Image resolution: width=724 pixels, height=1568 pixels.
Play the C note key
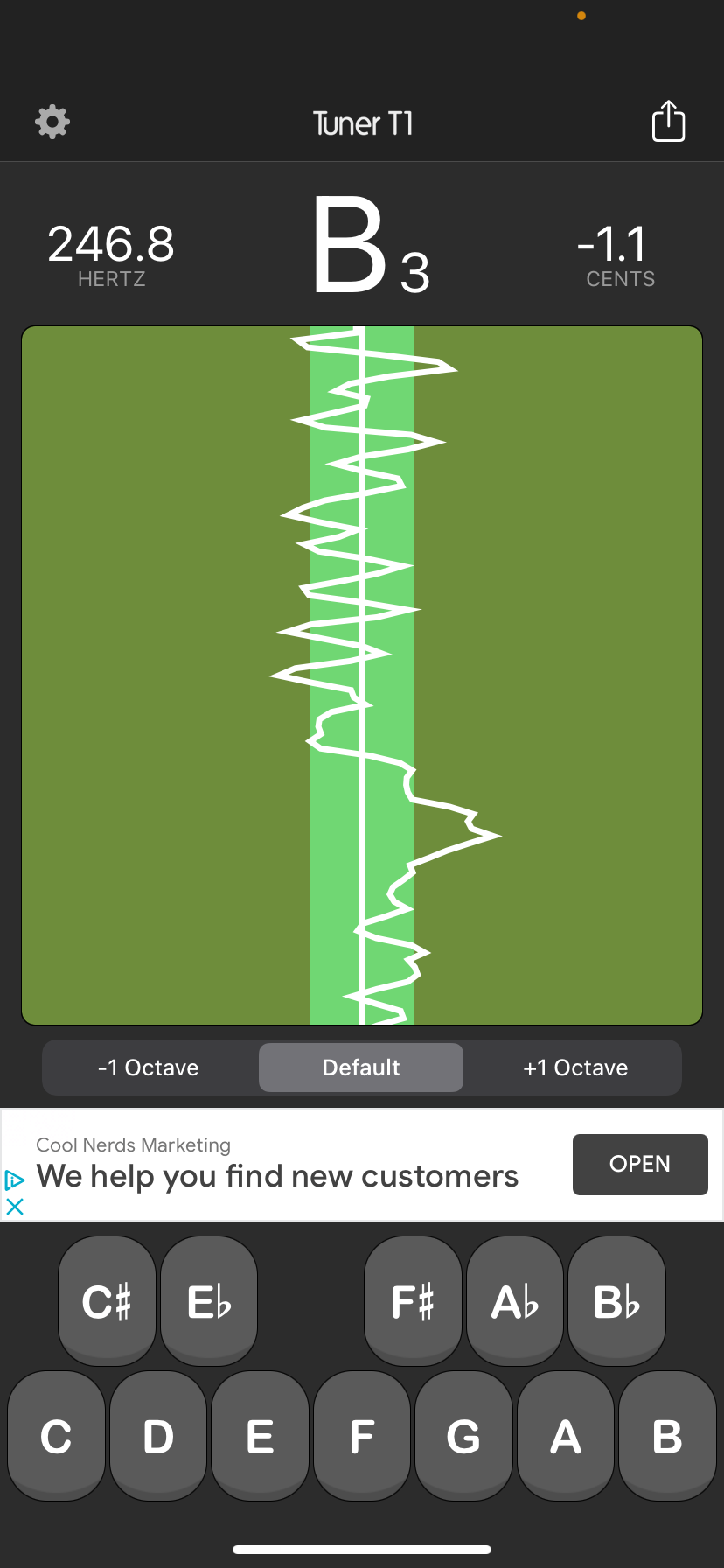[56, 1436]
